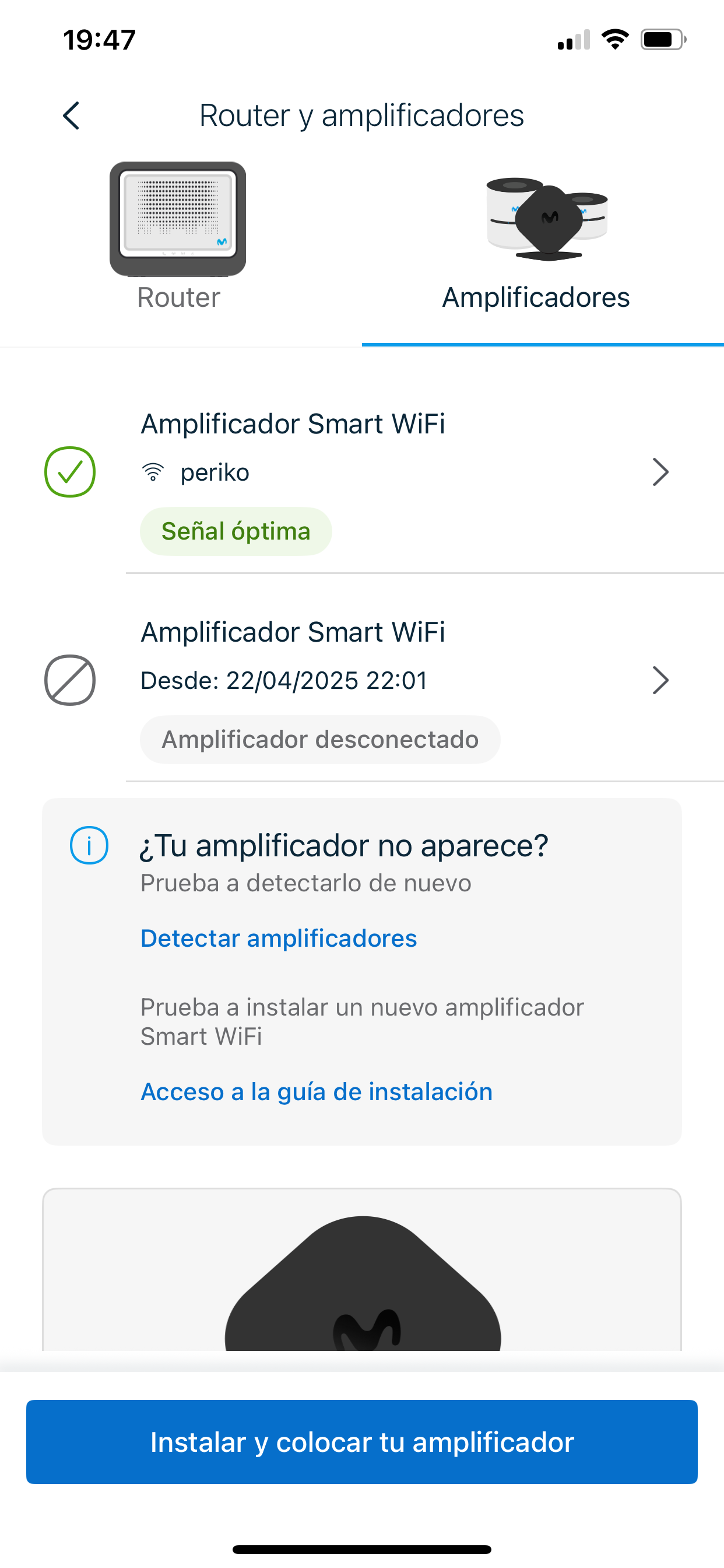Viewport: 724px width, 1568px height.
Task: Tap the green check mark beside the connected amplifier
Action: tap(70, 472)
